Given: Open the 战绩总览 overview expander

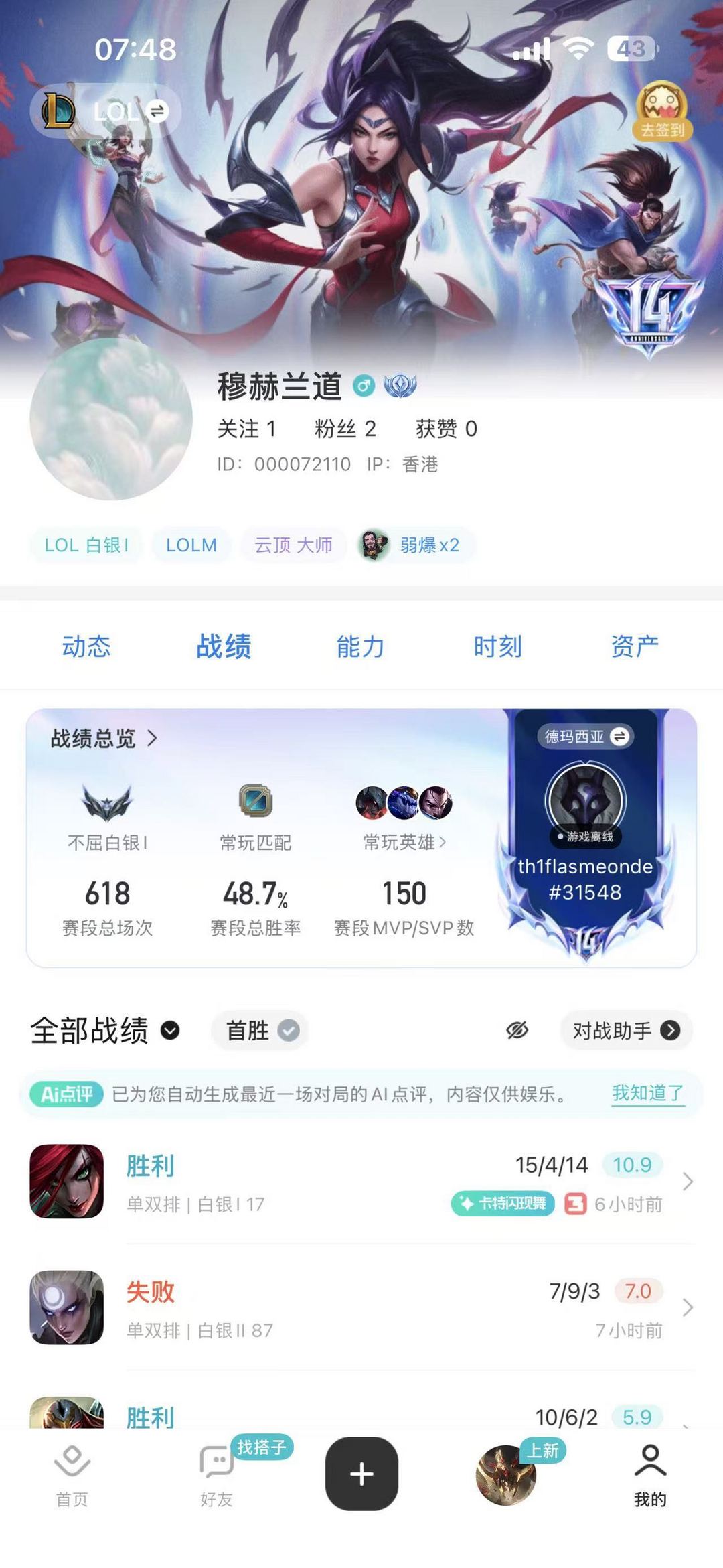Looking at the screenshot, I should click(x=100, y=740).
